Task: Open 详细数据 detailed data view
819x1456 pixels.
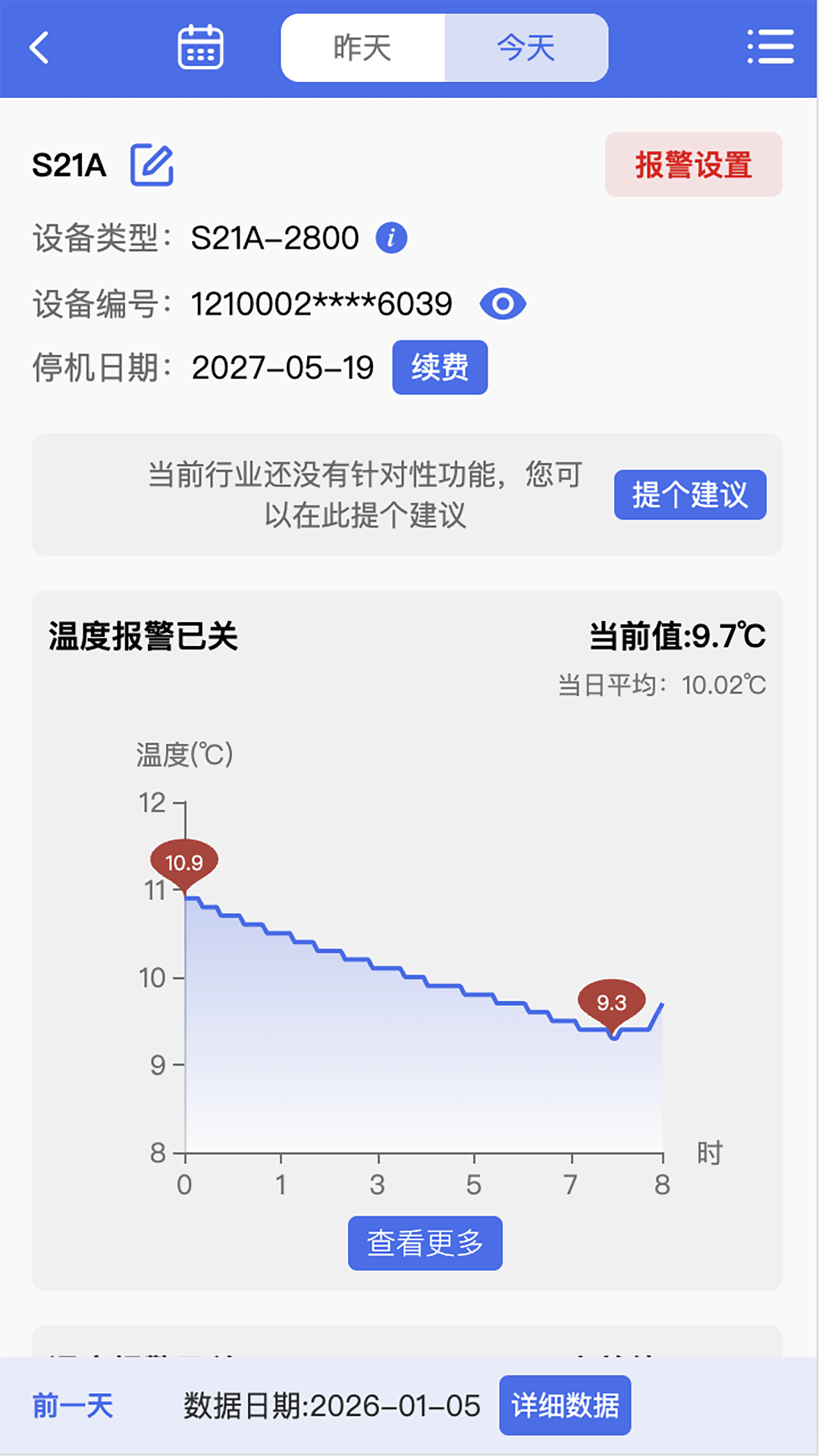Action: pyautogui.click(x=564, y=1404)
